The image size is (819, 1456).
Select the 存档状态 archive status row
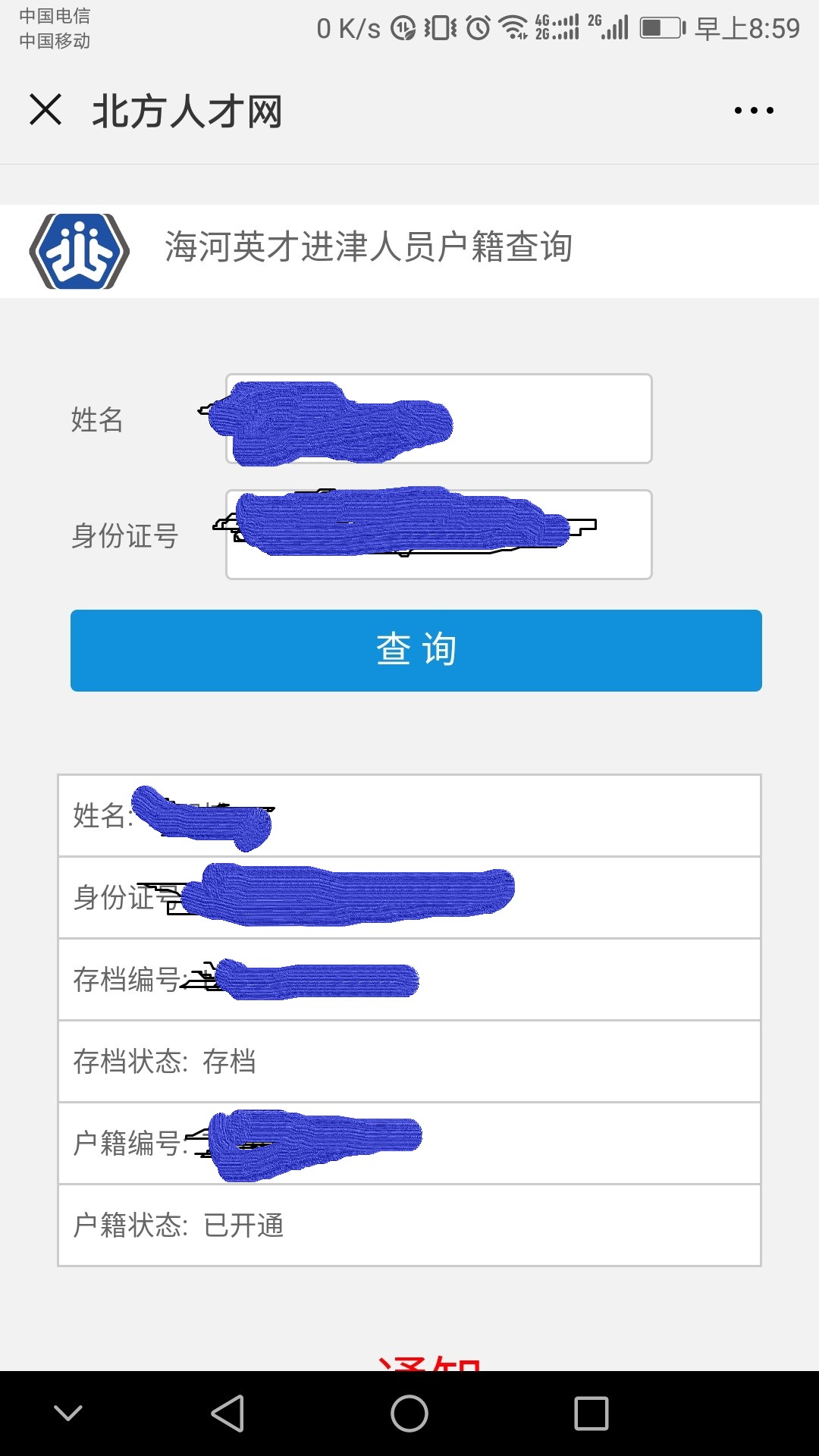[409, 1062]
